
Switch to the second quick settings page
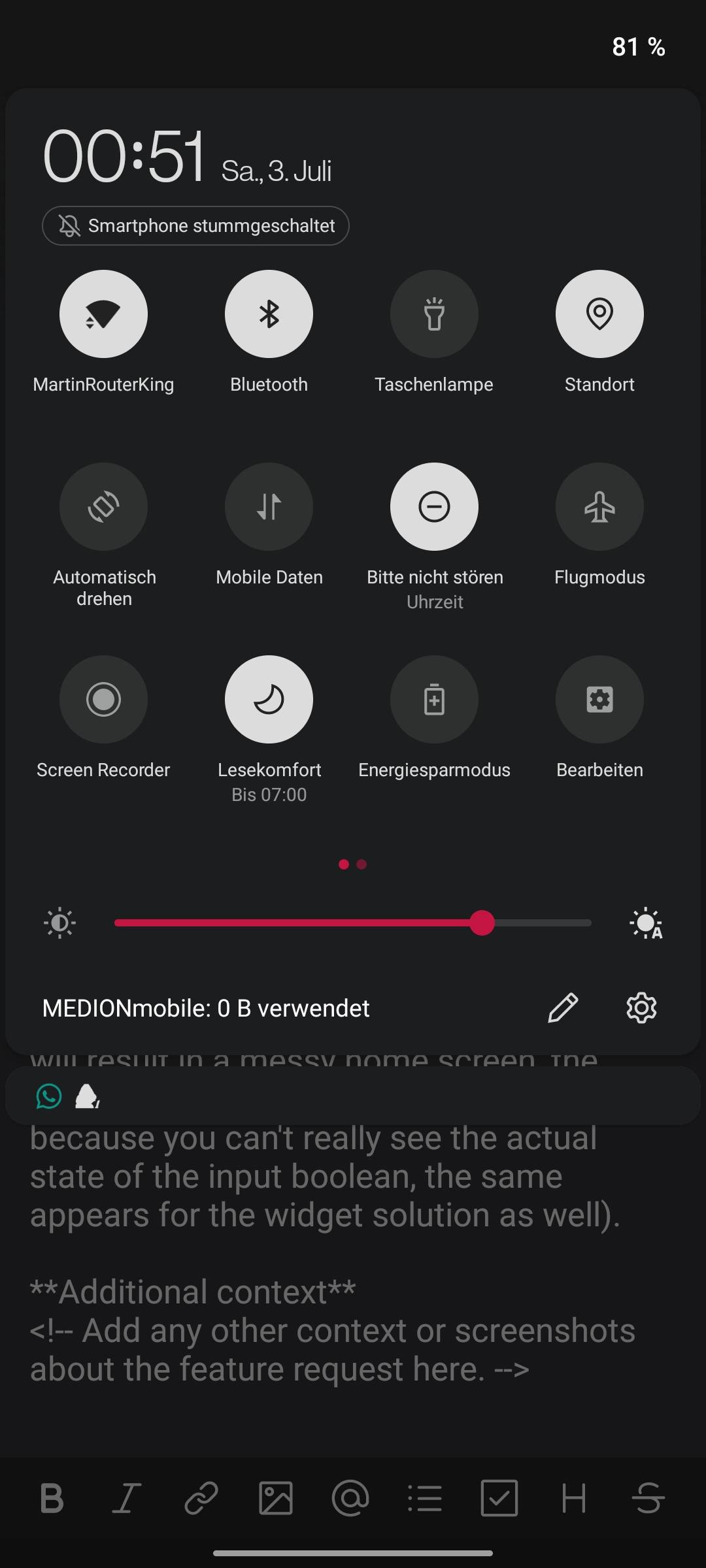coord(360,864)
